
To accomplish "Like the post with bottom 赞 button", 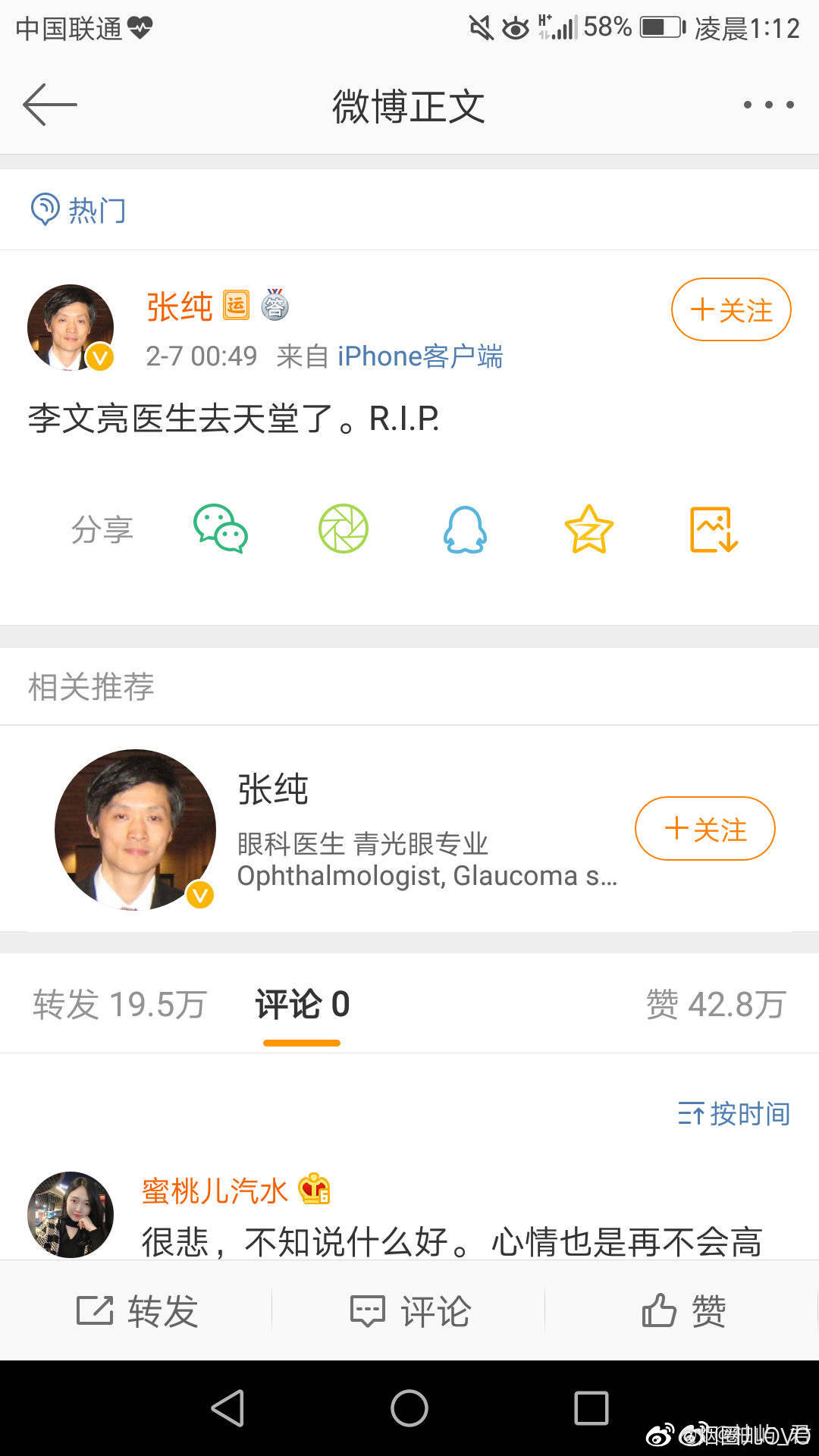I will (683, 1310).
